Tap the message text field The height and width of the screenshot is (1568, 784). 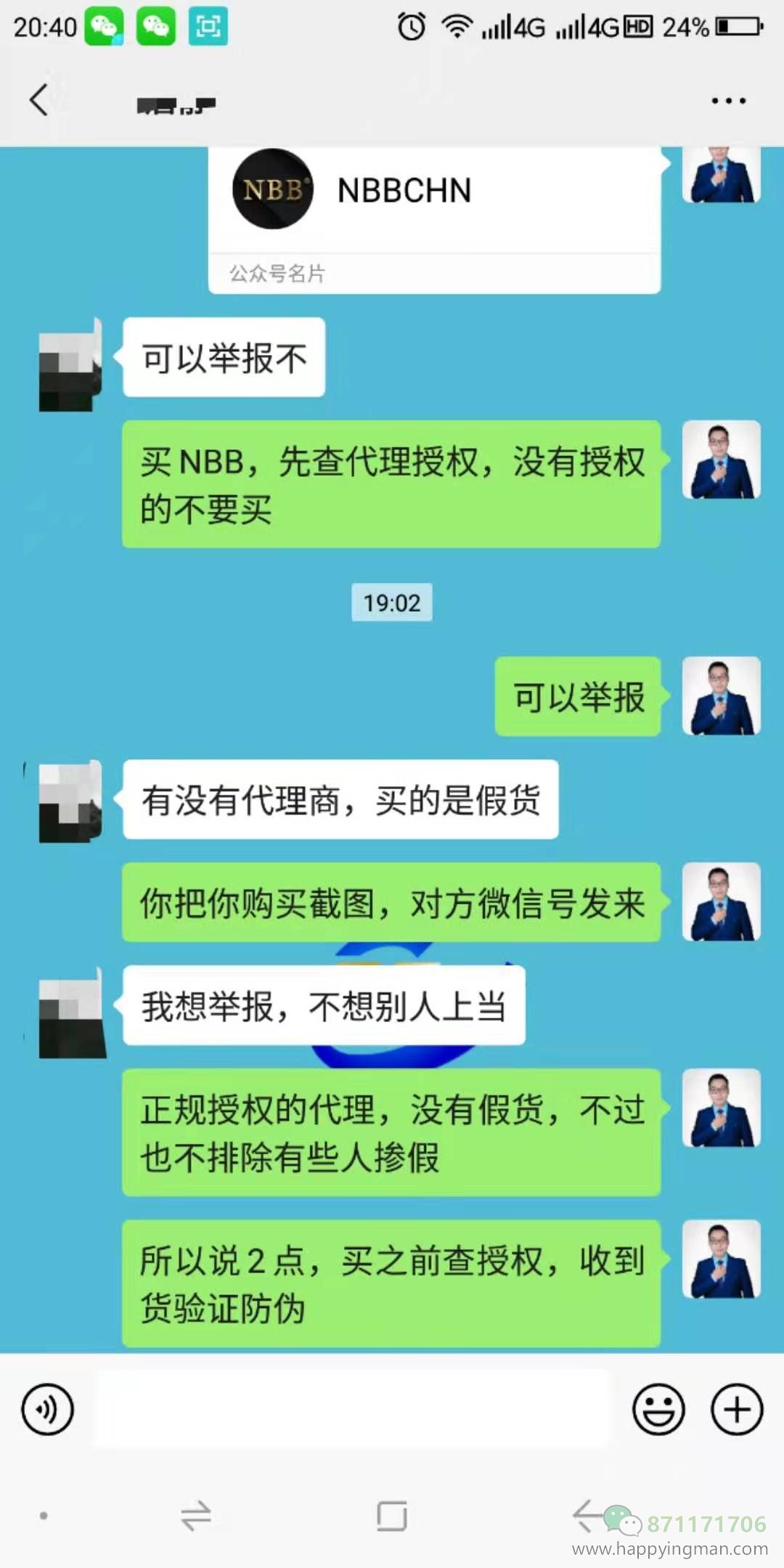pyautogui.click(x=353, y=1410)
